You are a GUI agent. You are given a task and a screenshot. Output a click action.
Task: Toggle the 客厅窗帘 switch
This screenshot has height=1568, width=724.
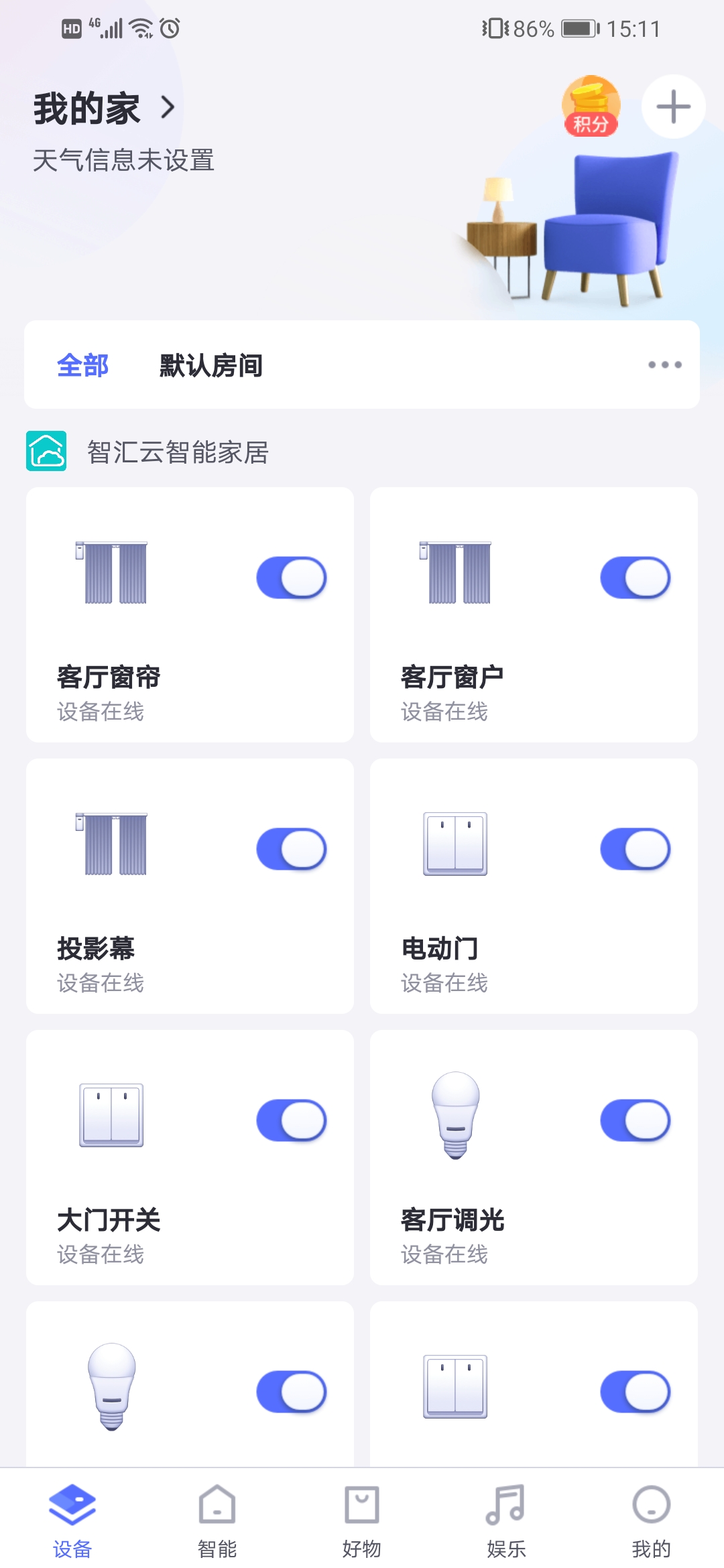[x=292, y=578]
